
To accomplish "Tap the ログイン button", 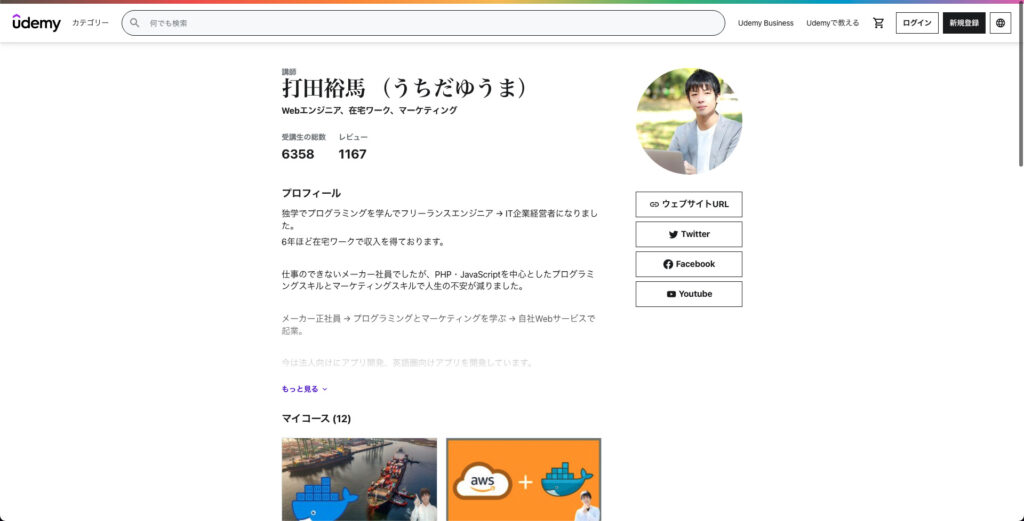I will [x=917, y=23].
